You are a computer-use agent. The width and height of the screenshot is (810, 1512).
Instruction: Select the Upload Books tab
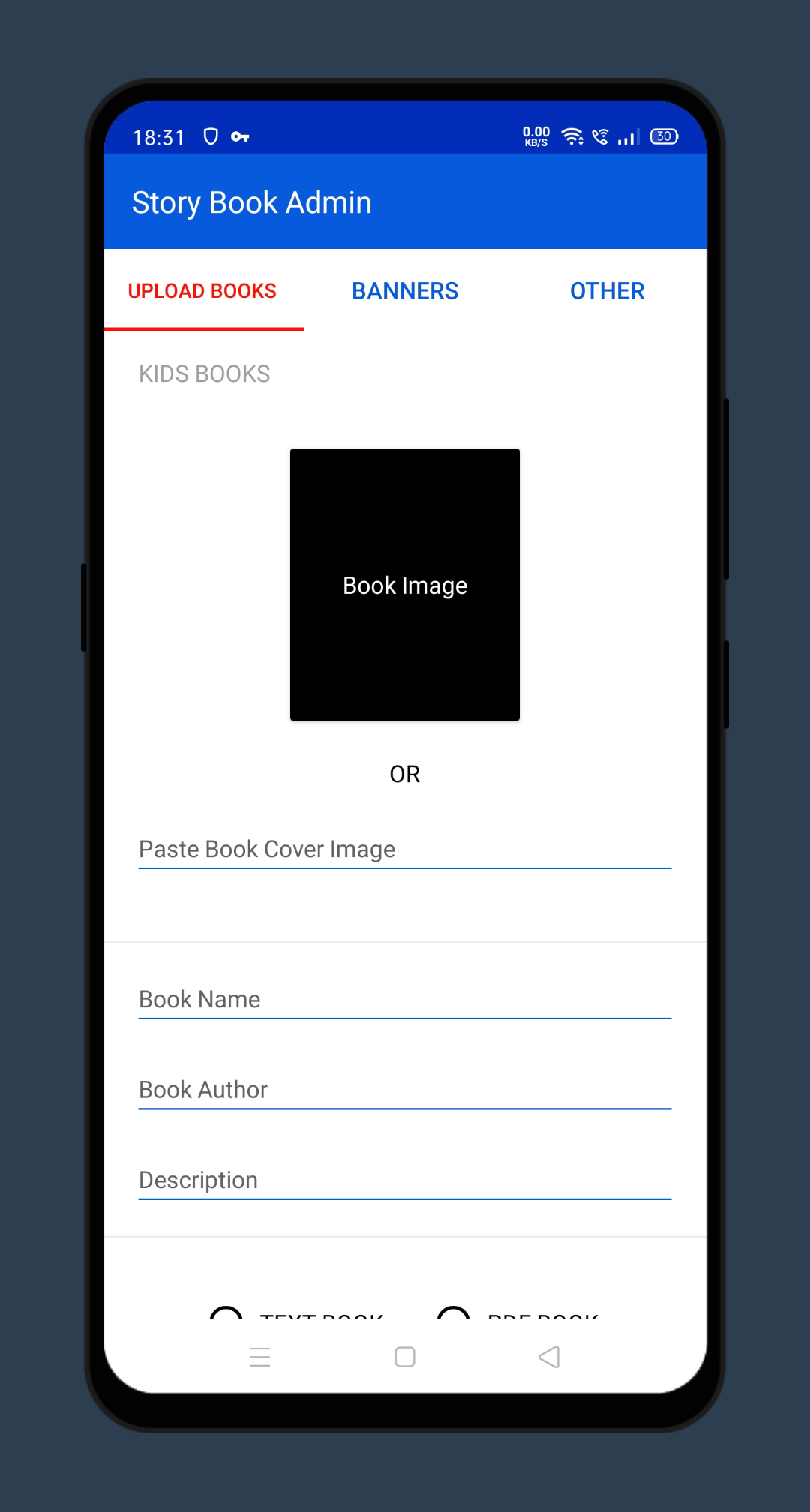point(202,291)
